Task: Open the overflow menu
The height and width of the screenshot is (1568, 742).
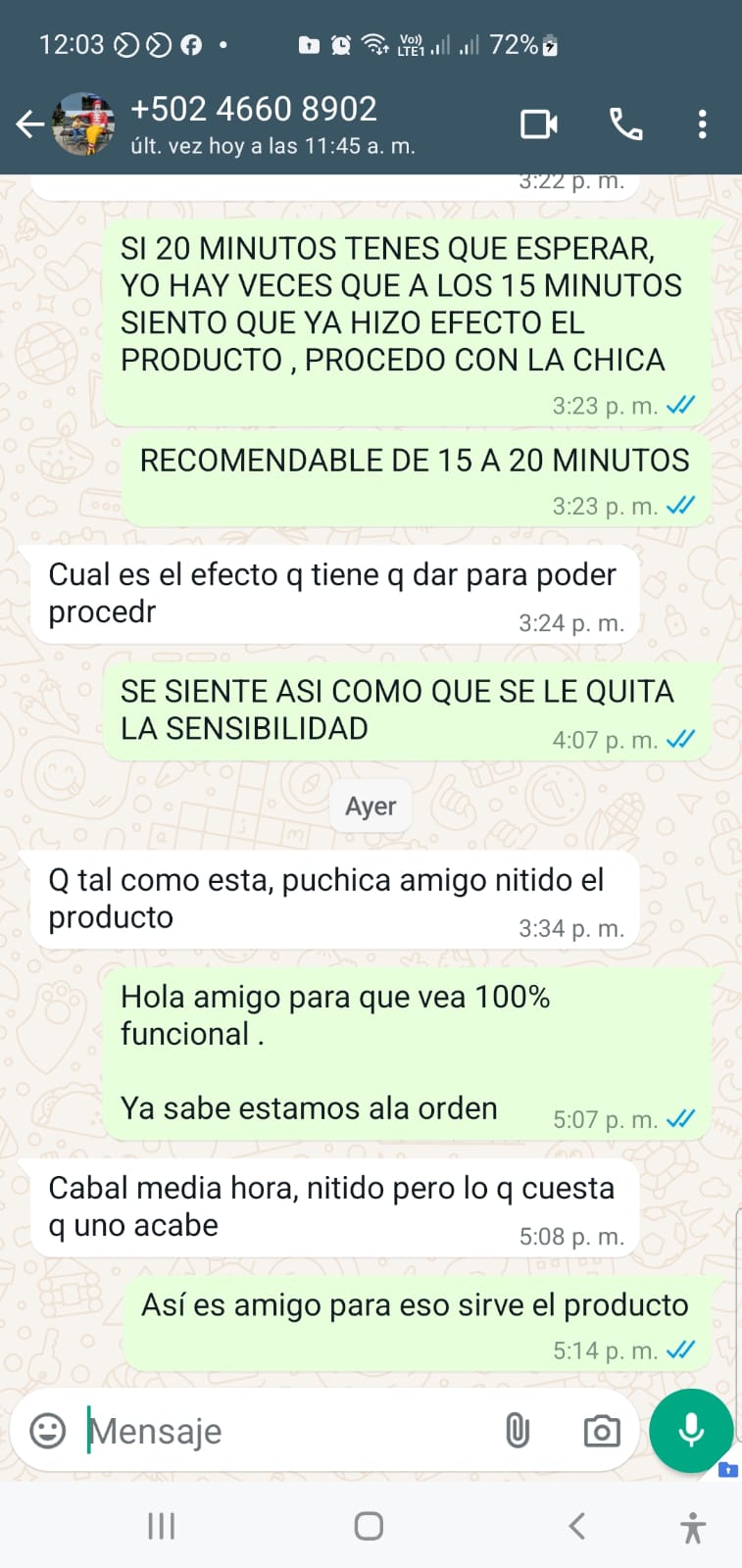Action: click(702, 124)
